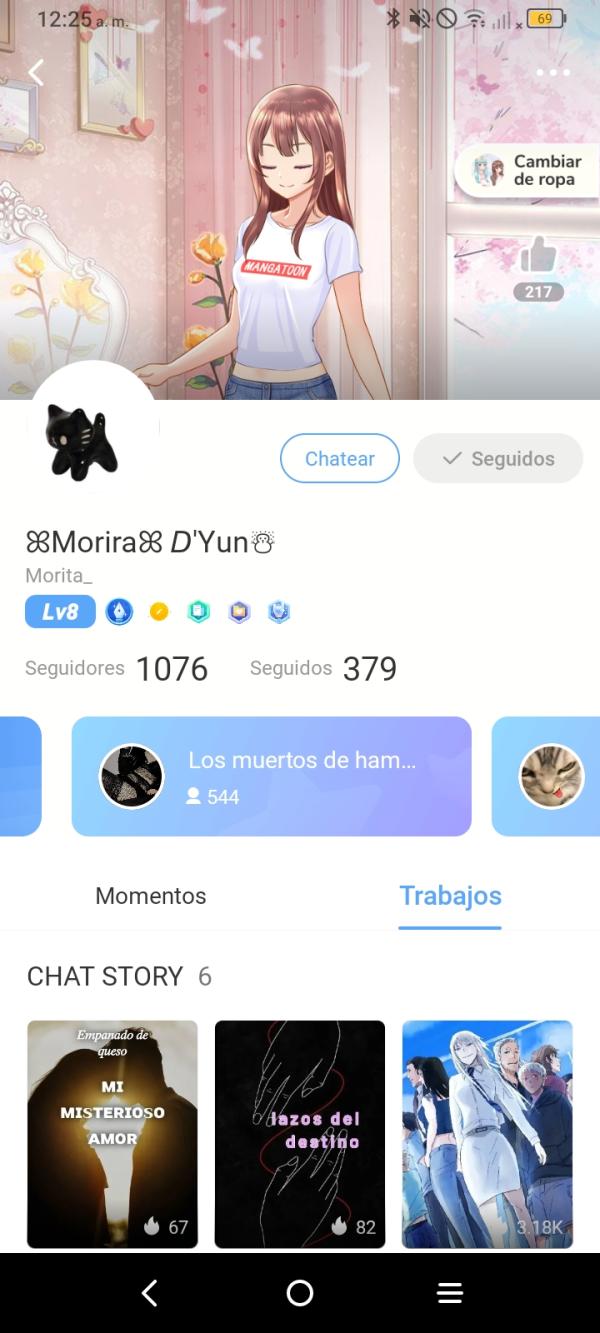This screenshot has height=1333, width=600.
Task: Tap the Seguidos button to unfollow
Action: (498, 459)
